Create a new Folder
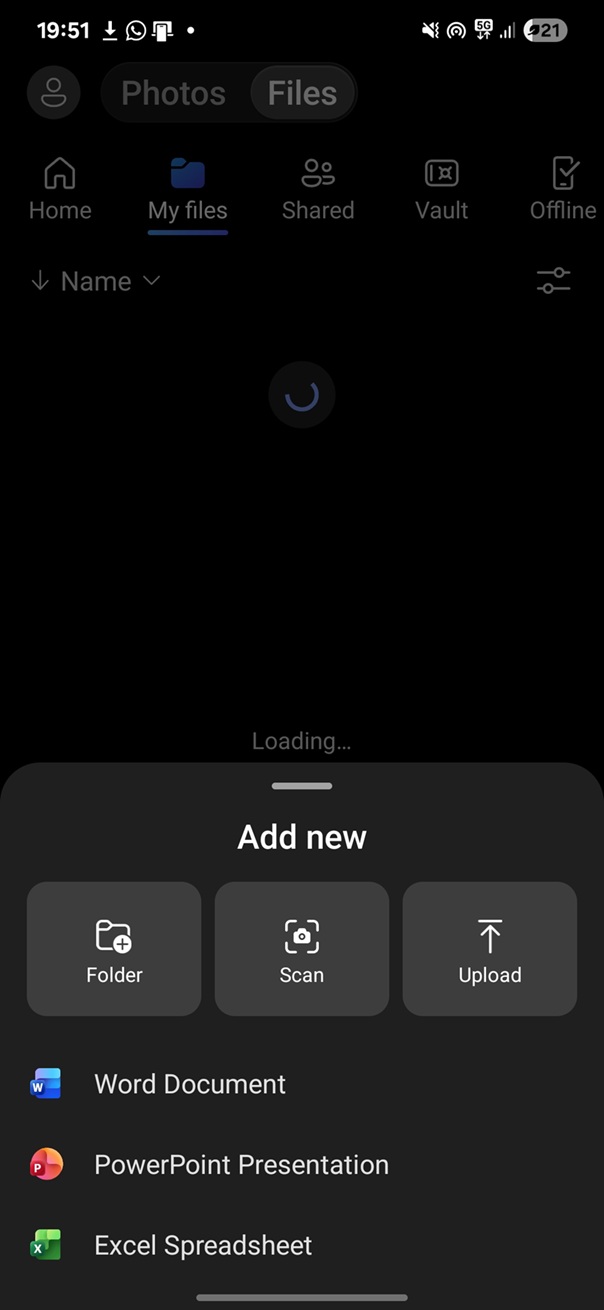Viewport: 604px width, 1310px height. [x=114, y=949]
